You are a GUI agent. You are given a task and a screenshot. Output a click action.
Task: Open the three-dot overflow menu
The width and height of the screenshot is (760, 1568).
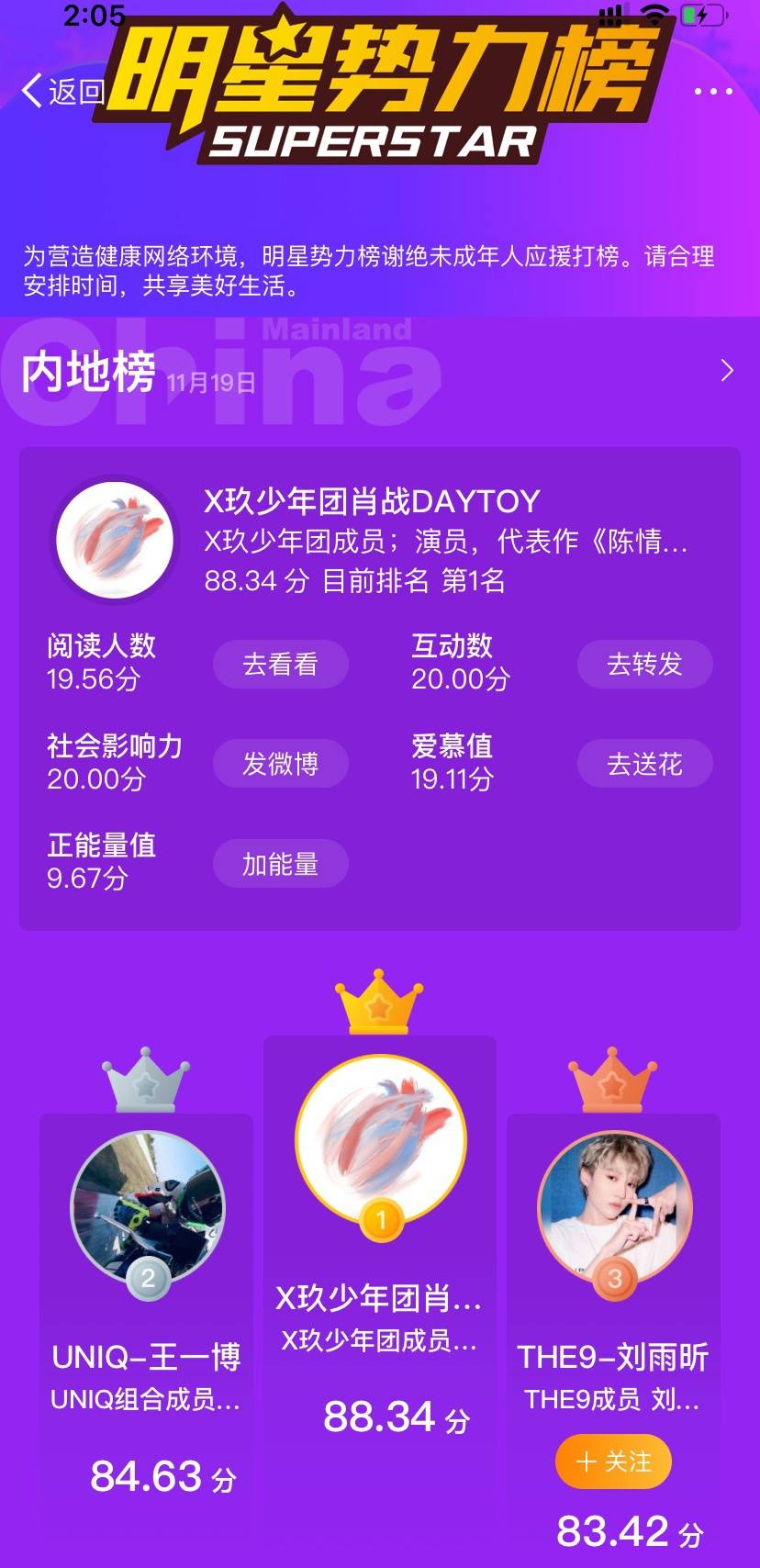713,91
